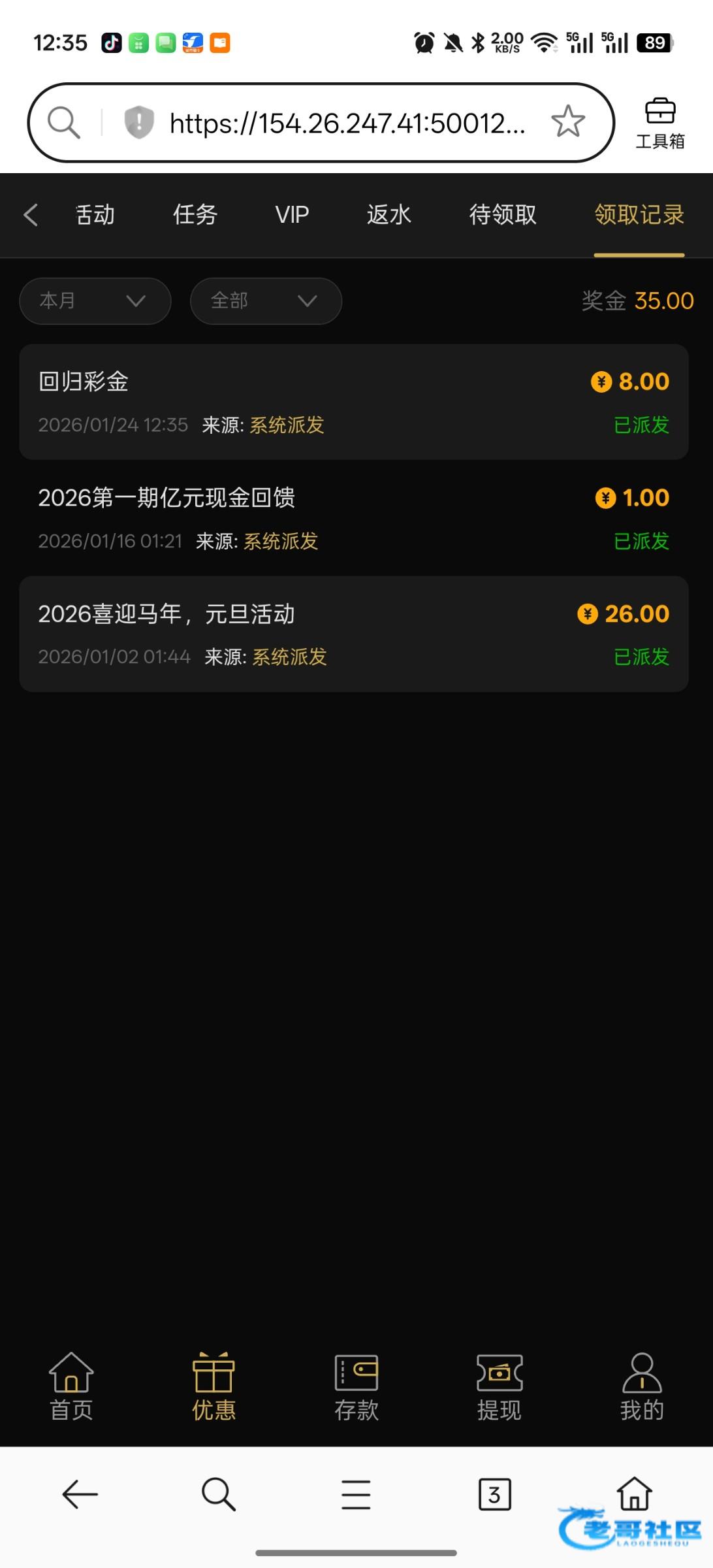713x1568 pixels.
Task: Switch to the 返水 tab
Action: [388, 215]
